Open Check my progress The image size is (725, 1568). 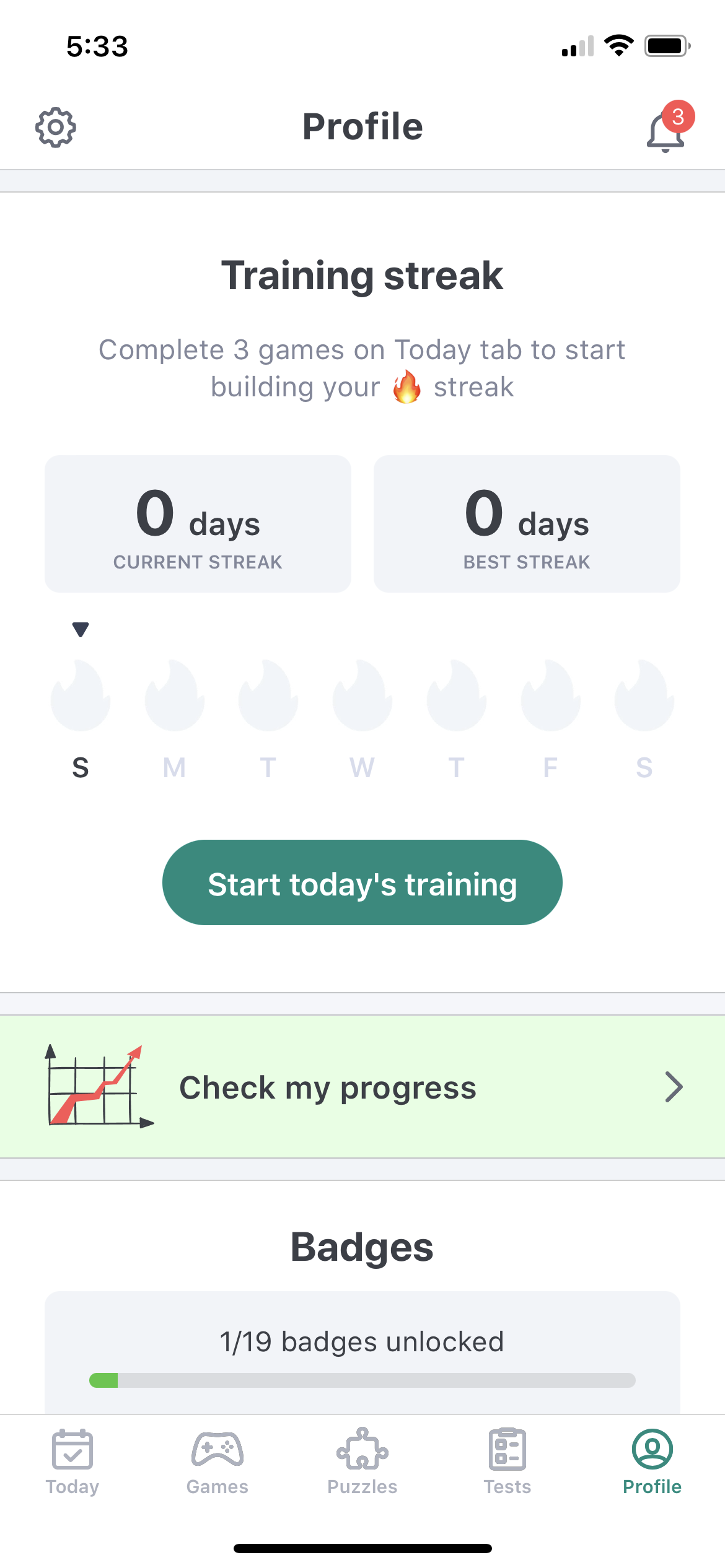pos(327,1088)
